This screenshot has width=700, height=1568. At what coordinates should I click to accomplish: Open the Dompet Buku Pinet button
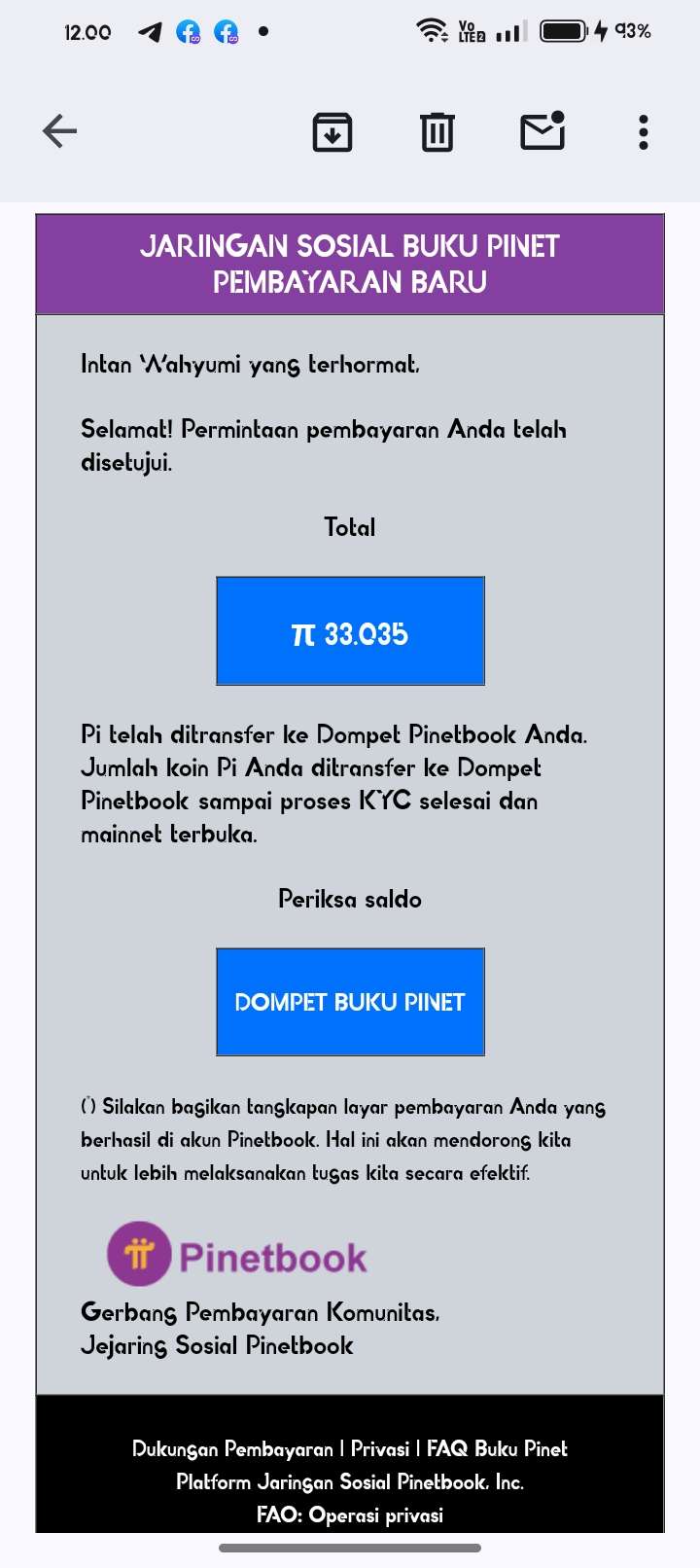pos(350,1002)
